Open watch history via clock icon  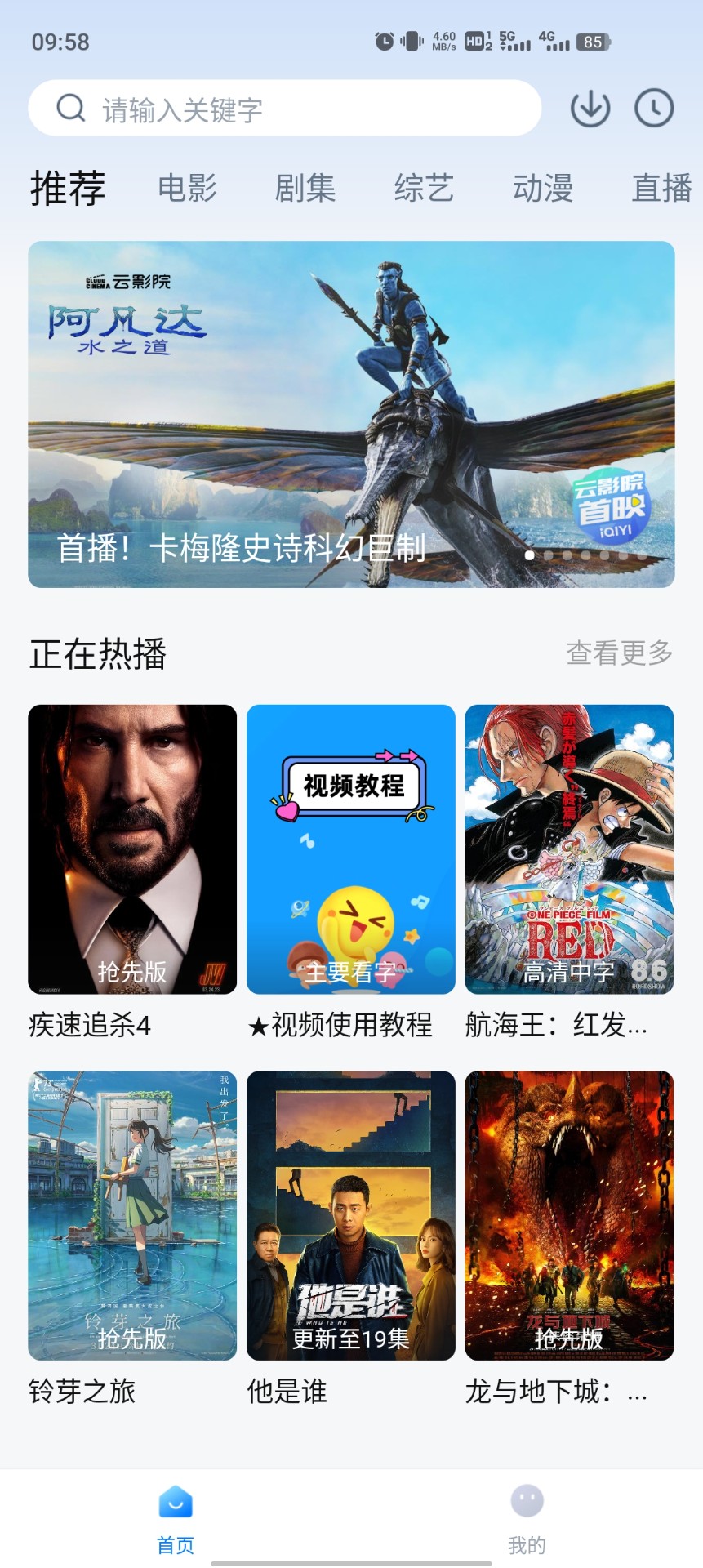coord(654,108)
